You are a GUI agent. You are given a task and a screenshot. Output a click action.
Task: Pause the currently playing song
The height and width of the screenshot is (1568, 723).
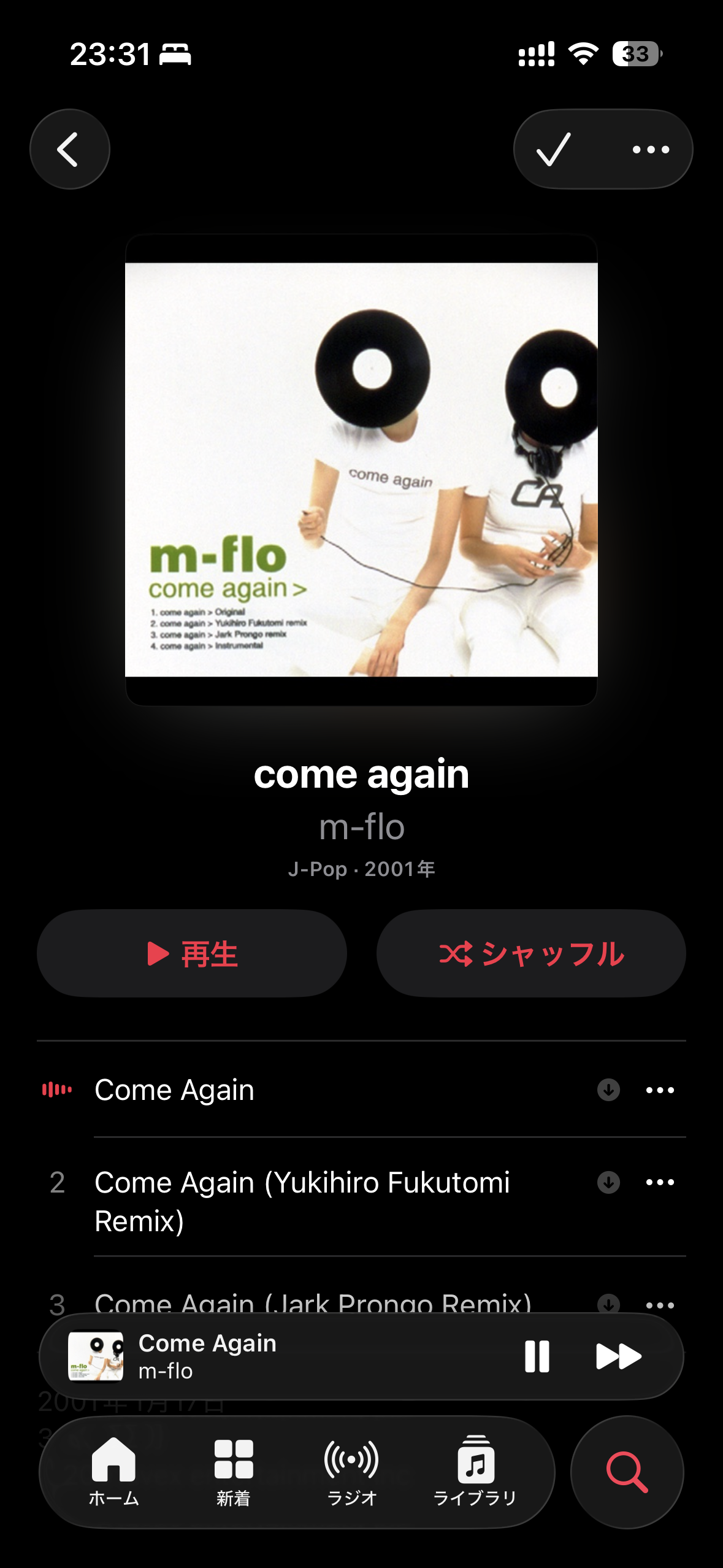pyautogui.click(x=537, y=1356)
